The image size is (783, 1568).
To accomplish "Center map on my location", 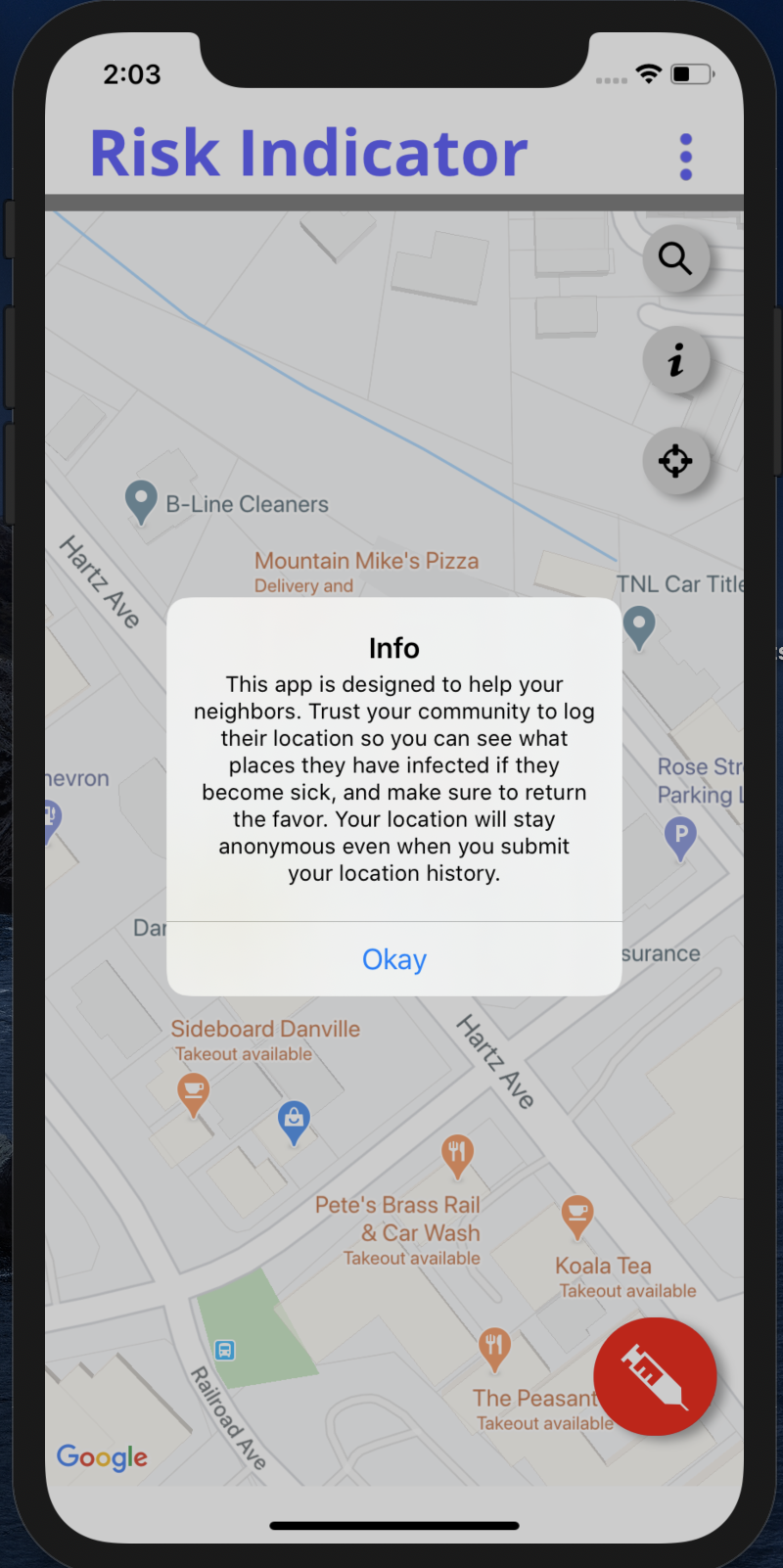I will pos(675,460).
